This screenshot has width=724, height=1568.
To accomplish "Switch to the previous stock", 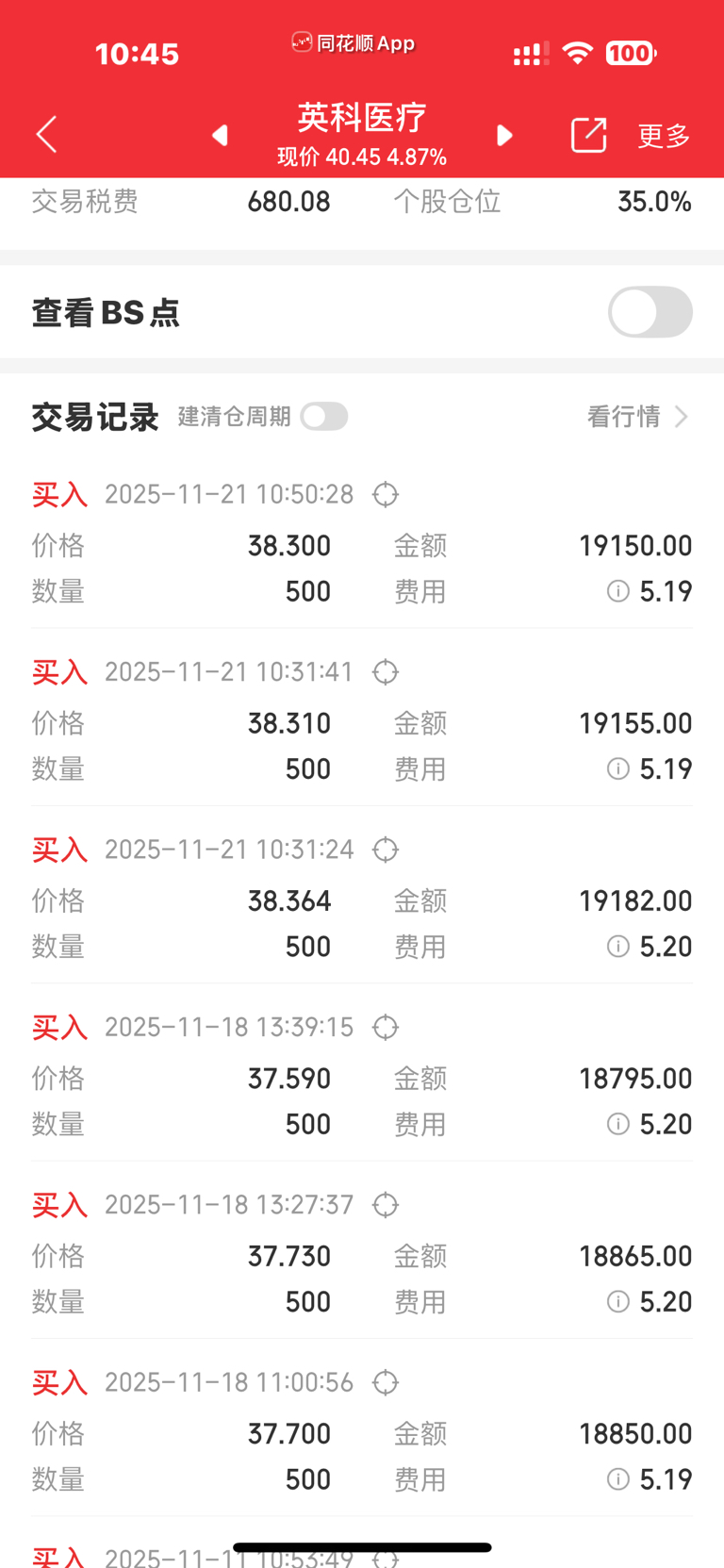I will pos(221,136).
